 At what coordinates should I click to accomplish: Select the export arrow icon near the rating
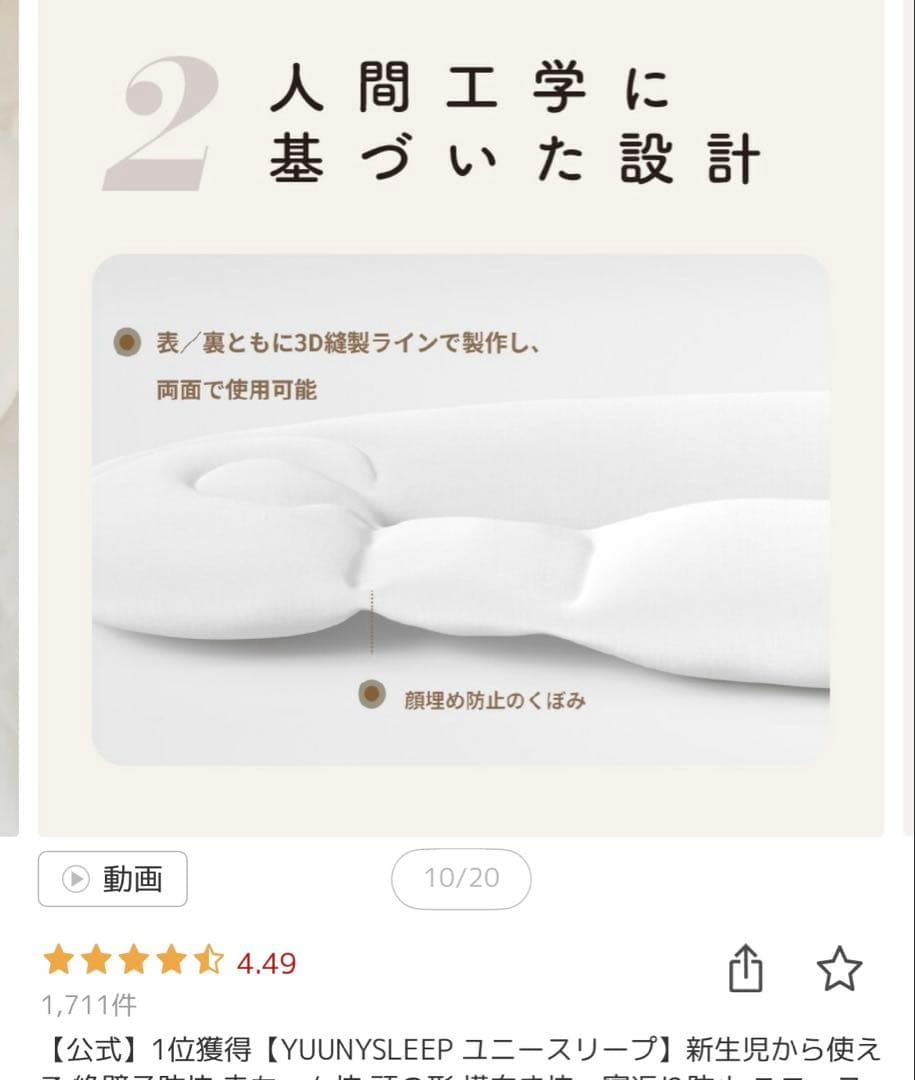[748, 968]
